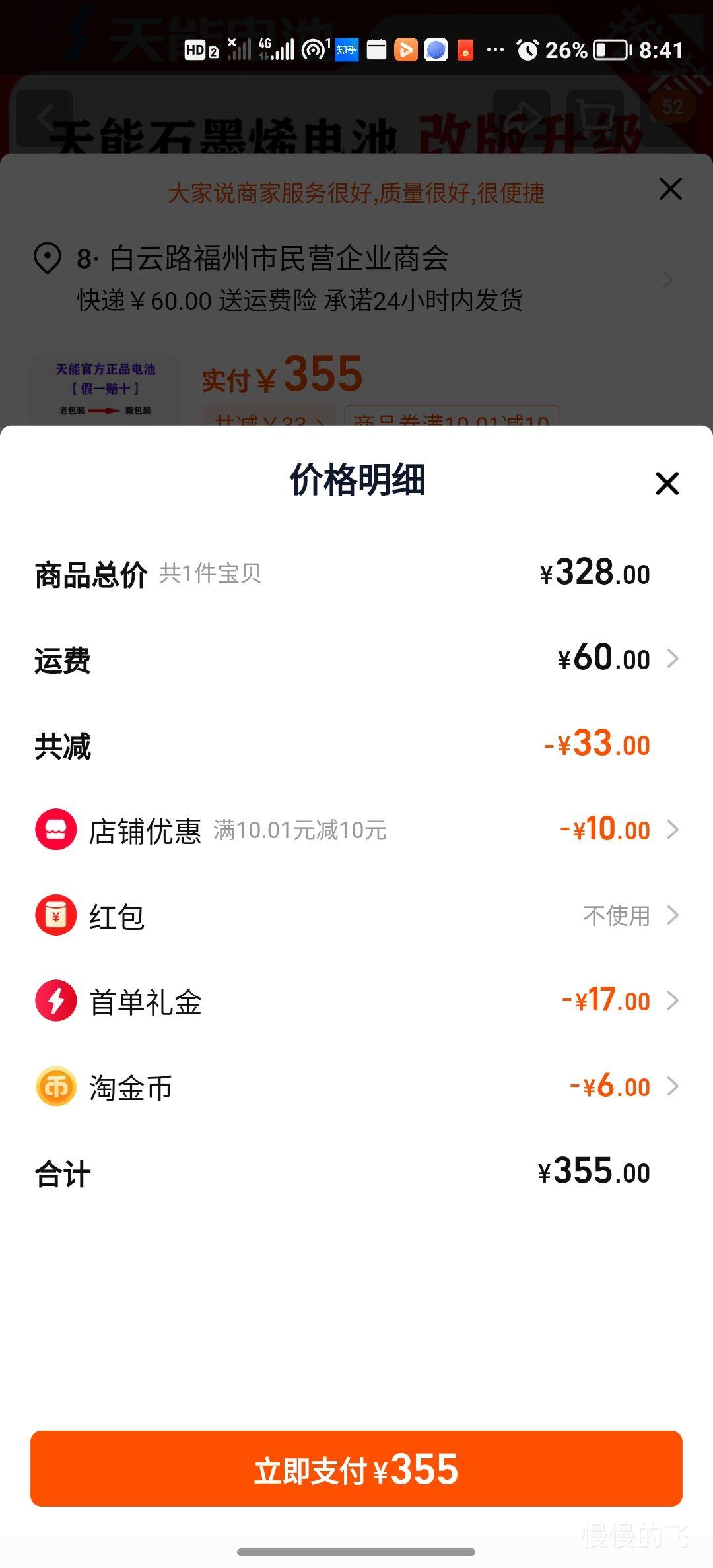
Task: Expand the 运费 shipping fee details
Action: tap(673, 659)
